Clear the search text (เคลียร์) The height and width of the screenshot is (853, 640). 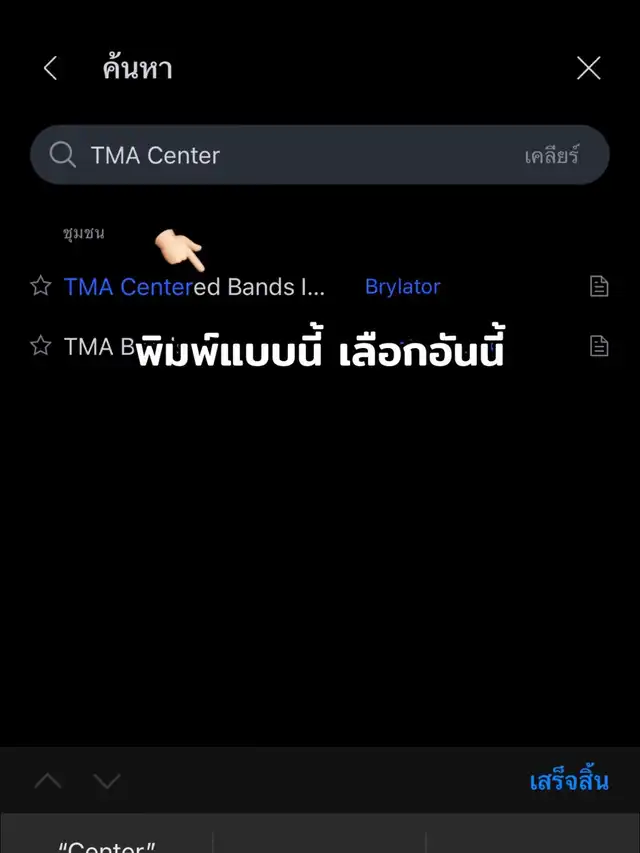[x=552, y=156]
